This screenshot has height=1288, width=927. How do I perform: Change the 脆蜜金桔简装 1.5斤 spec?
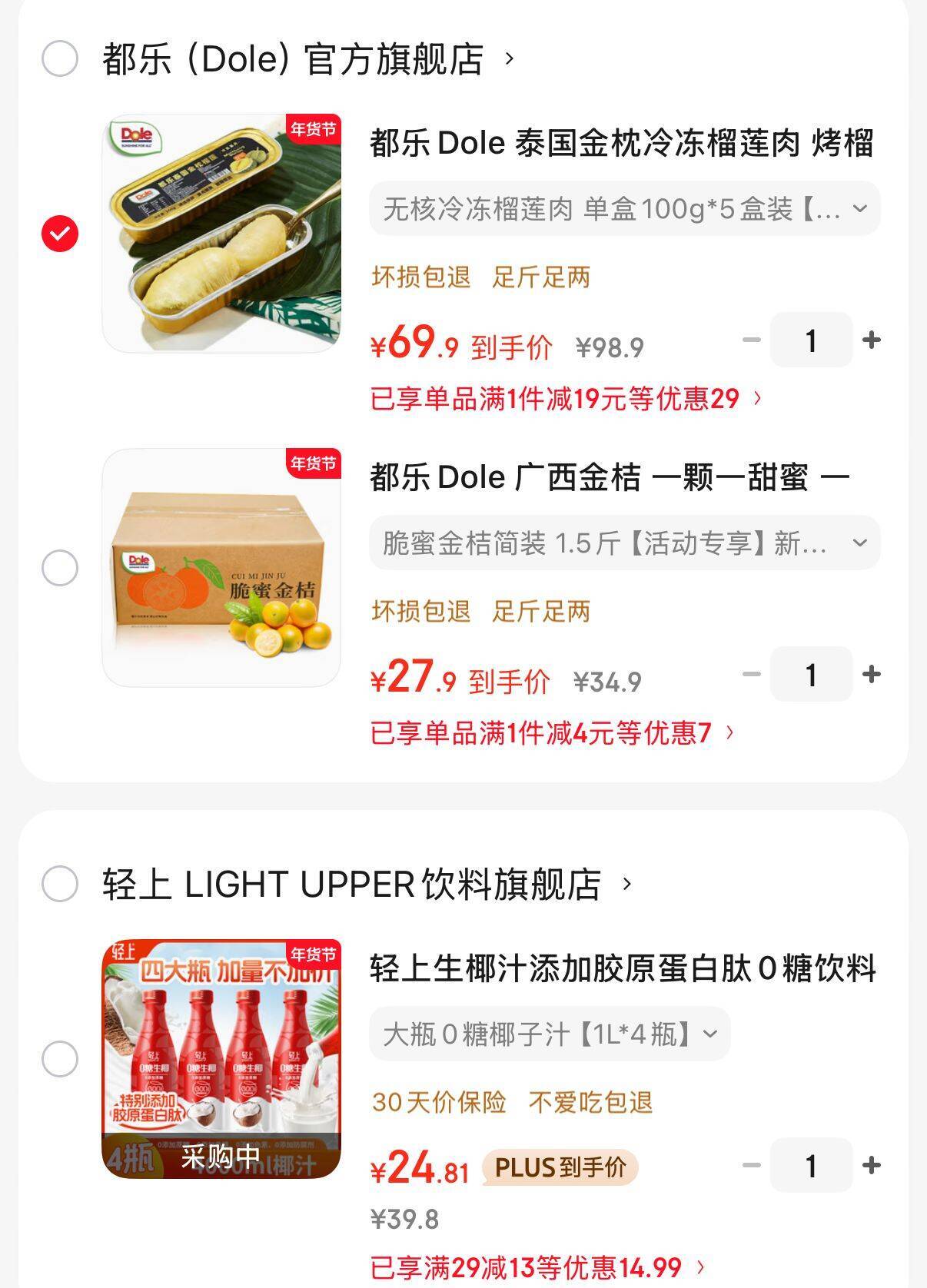(624, 543)
